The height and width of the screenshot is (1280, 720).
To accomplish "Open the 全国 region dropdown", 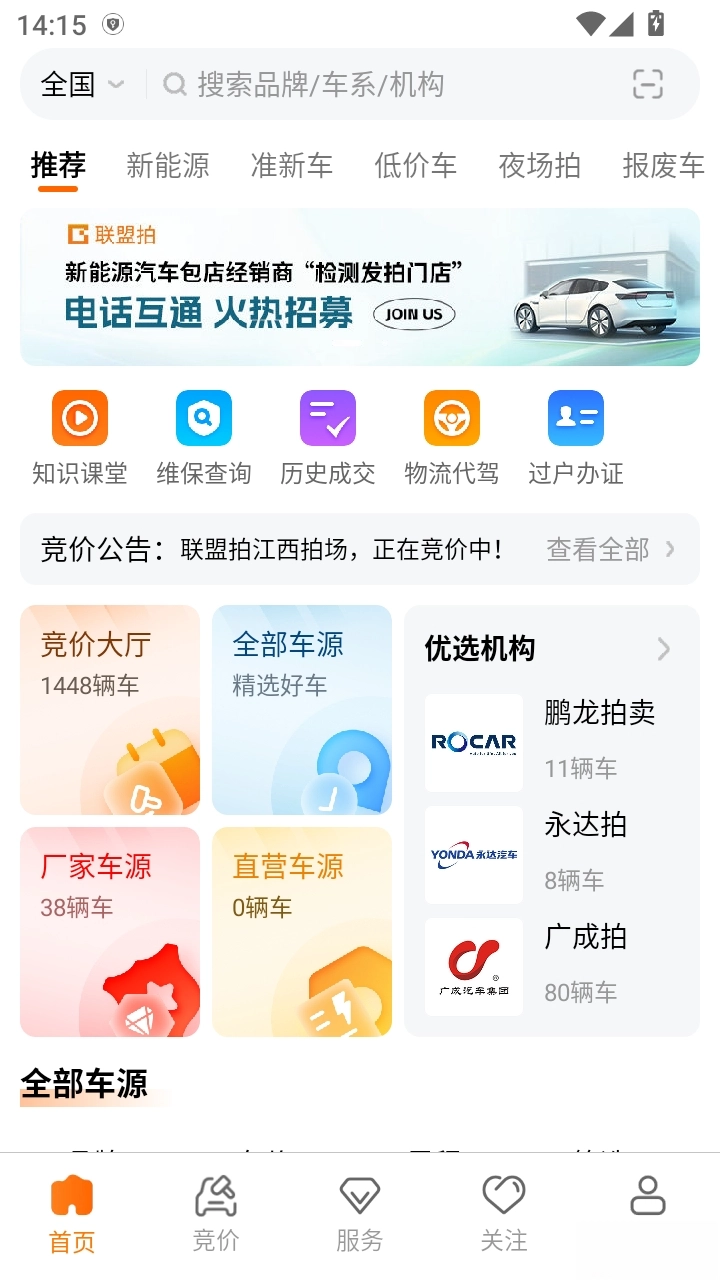I will point(82,85).
